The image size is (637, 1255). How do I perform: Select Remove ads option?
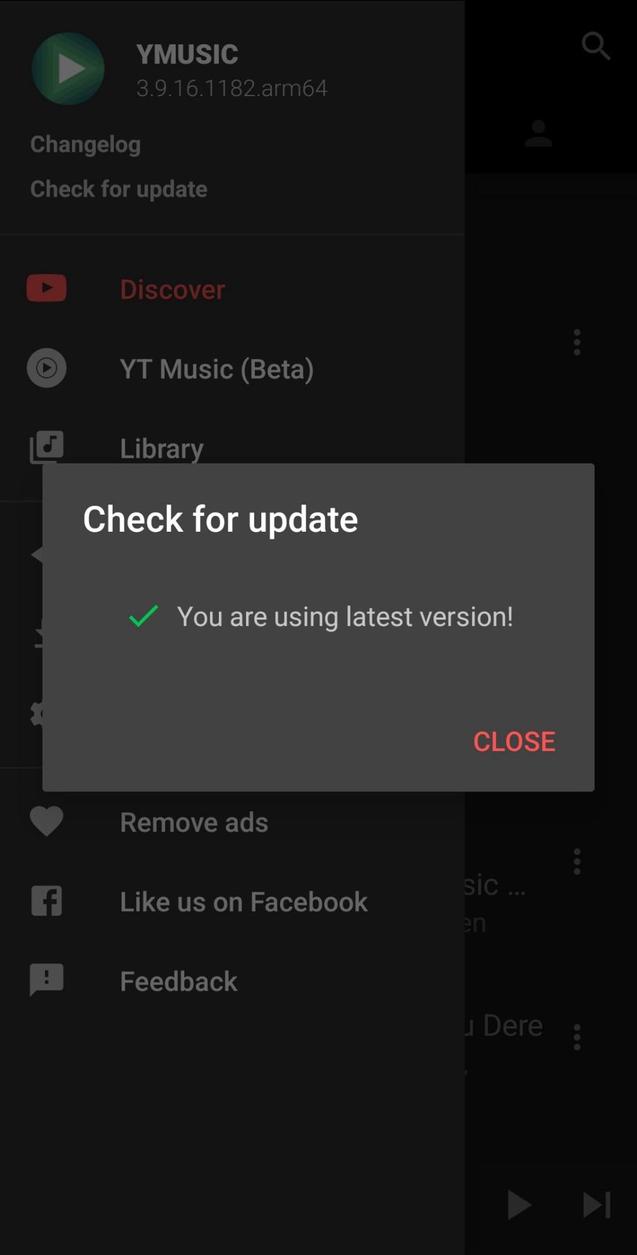[x=193, y=823]
